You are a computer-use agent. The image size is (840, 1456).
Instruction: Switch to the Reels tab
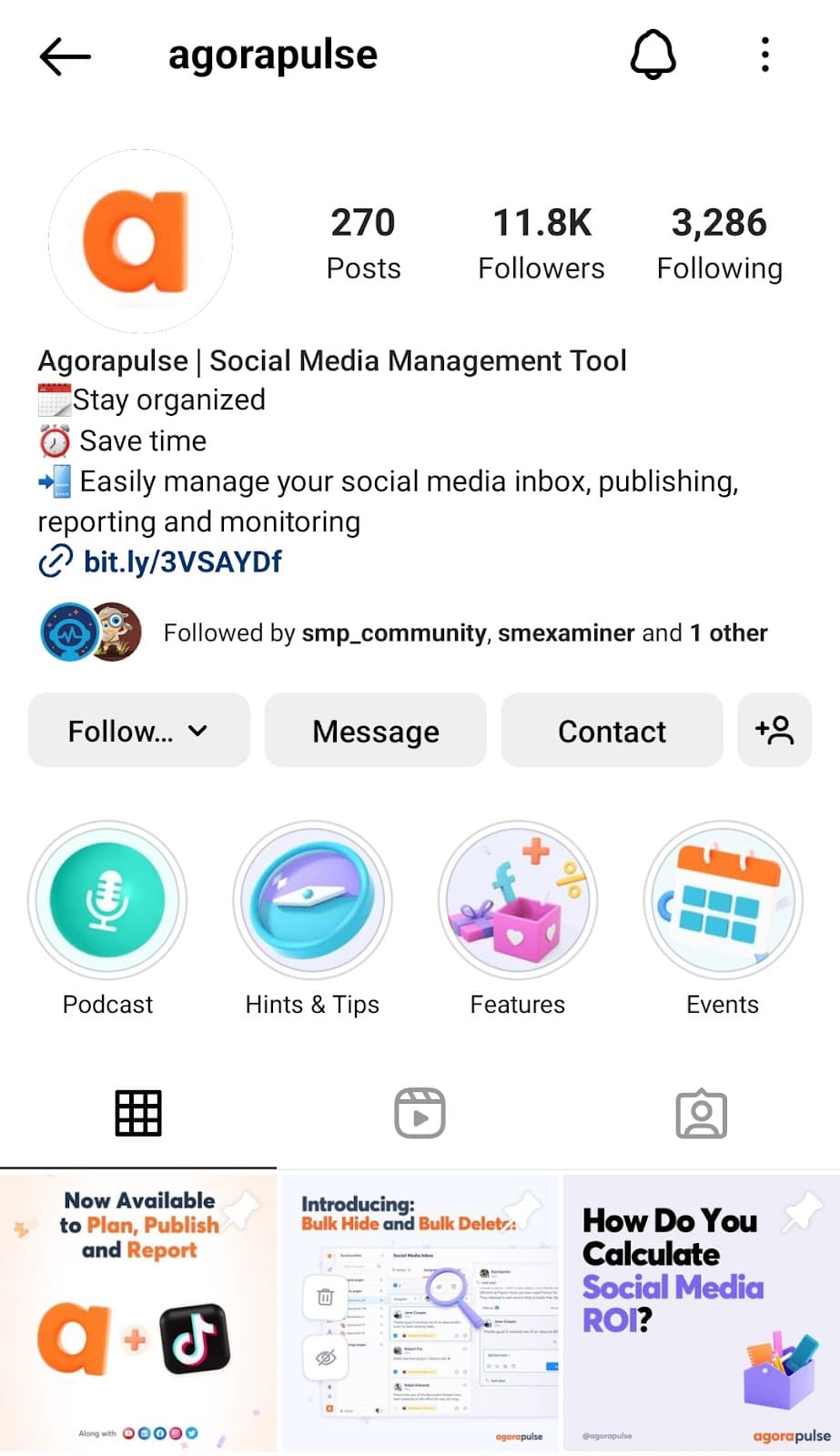(x=420, y=1113)
